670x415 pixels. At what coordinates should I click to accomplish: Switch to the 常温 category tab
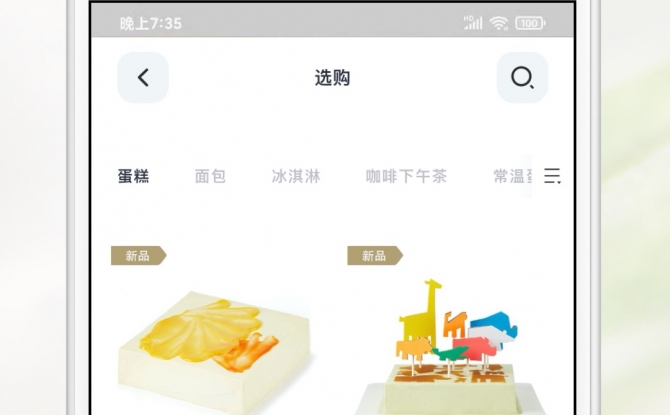[514, 176]
